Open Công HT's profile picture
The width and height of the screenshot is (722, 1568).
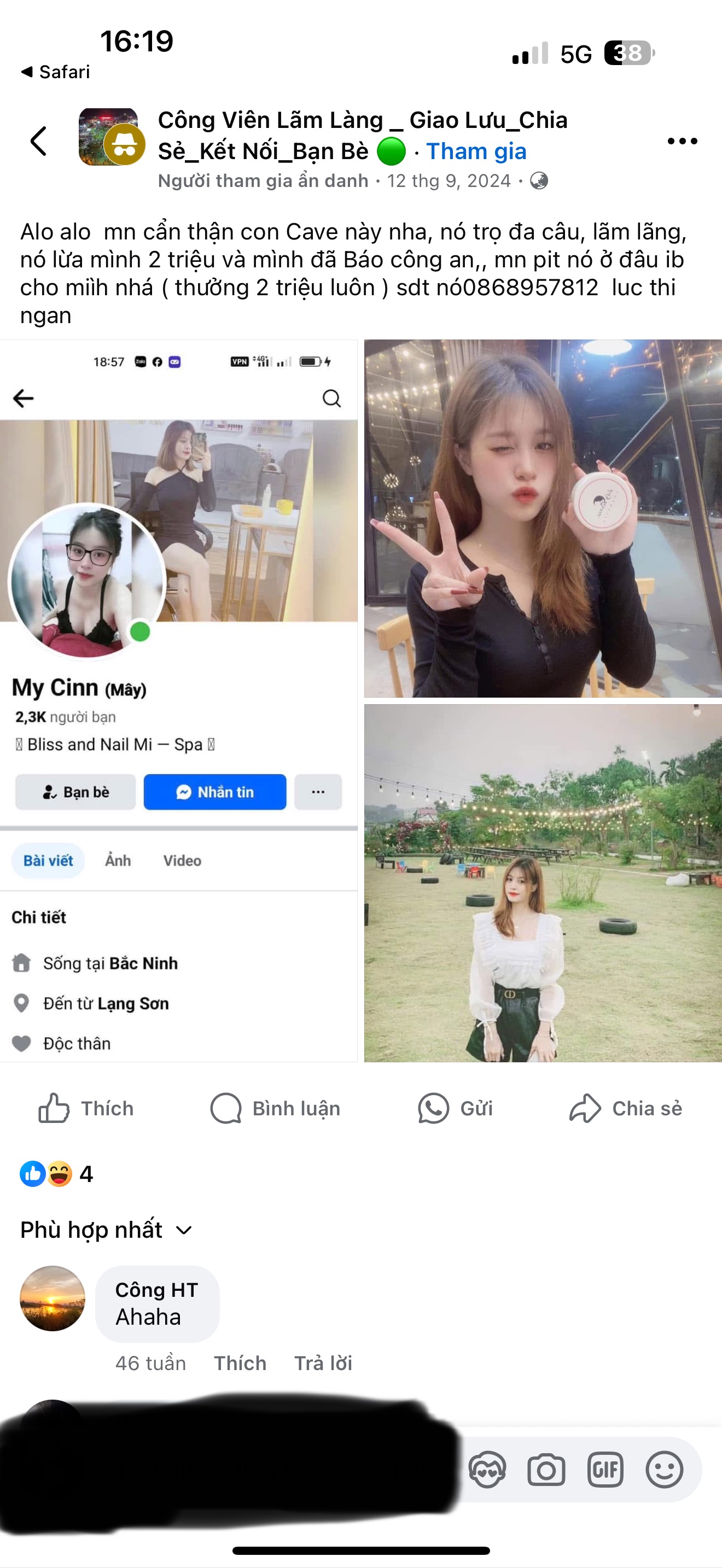point(53,1298)
